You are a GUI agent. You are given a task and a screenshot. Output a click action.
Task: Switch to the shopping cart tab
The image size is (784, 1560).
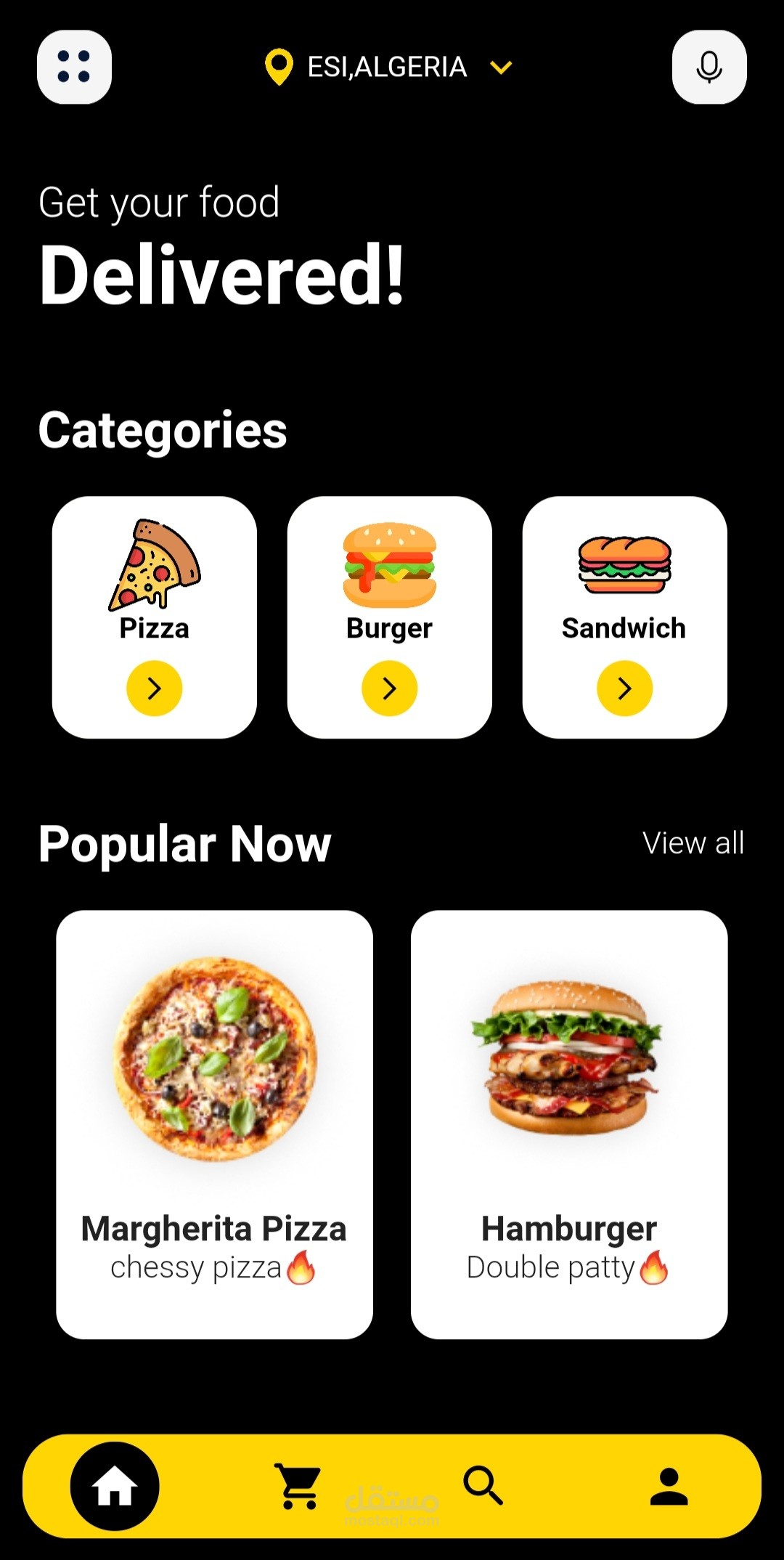click(298, 1486)
